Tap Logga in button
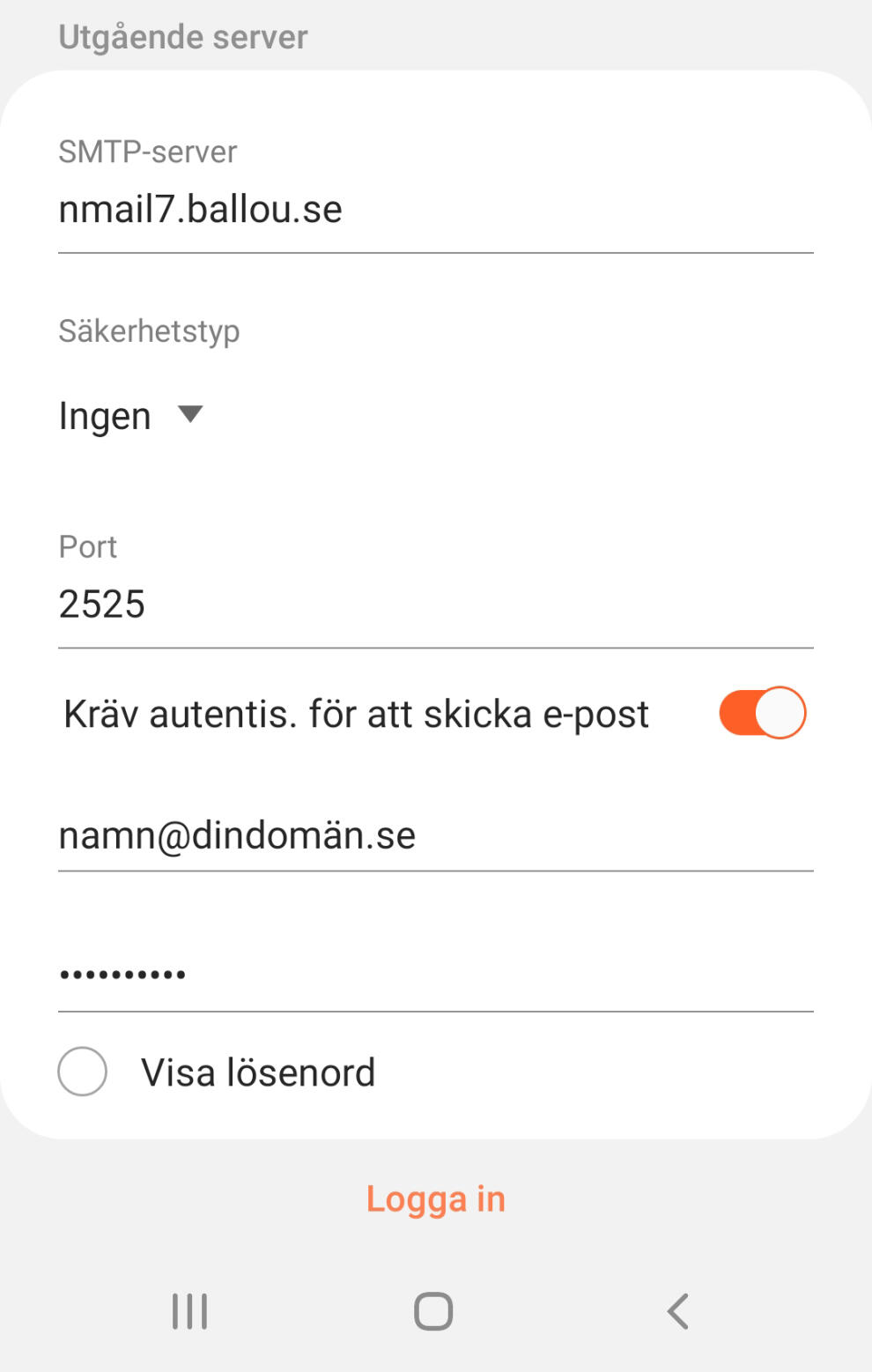Image resolution: width=872 pixels, height=1372 pixels. point(435,1198)
